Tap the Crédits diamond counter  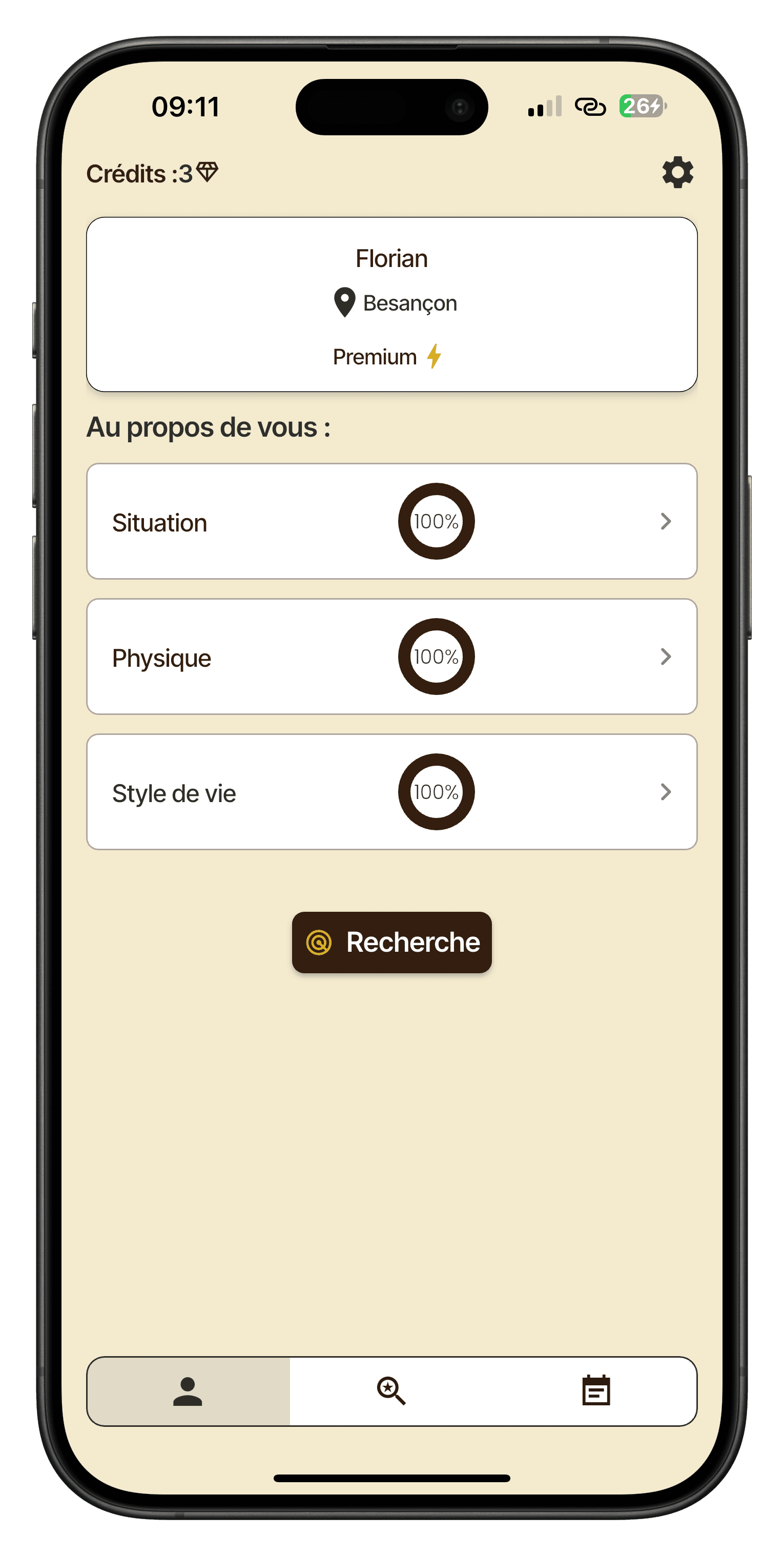152,174
